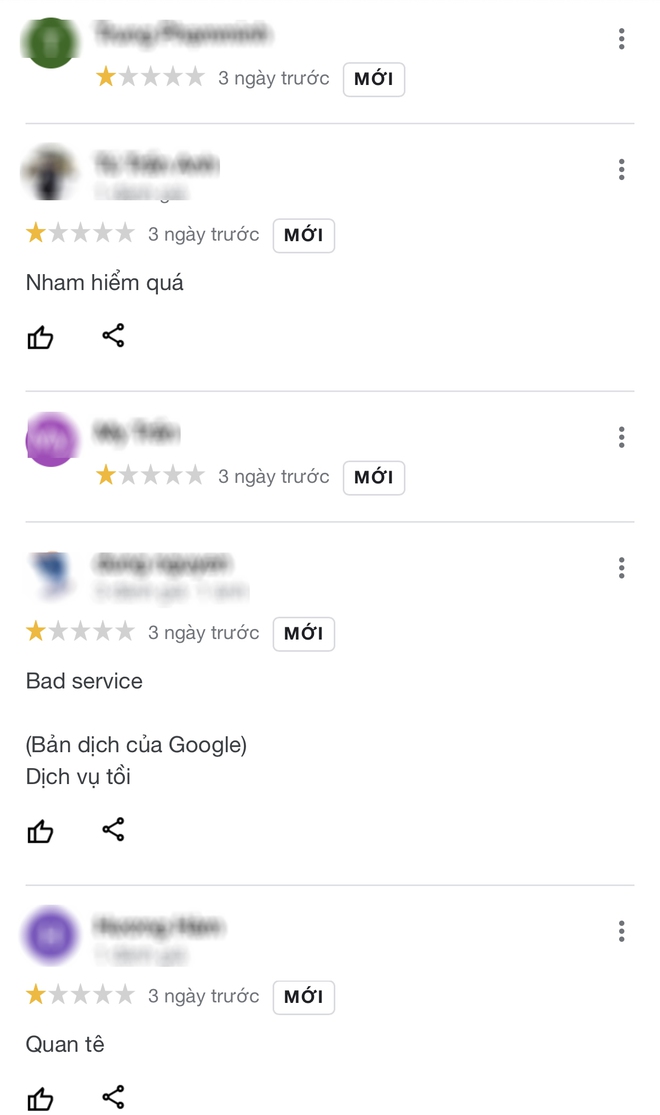The image size is (660, 1115).
Task: Open overflow menu for "Nham hiểm quá" review
Action: coord(621,169)
